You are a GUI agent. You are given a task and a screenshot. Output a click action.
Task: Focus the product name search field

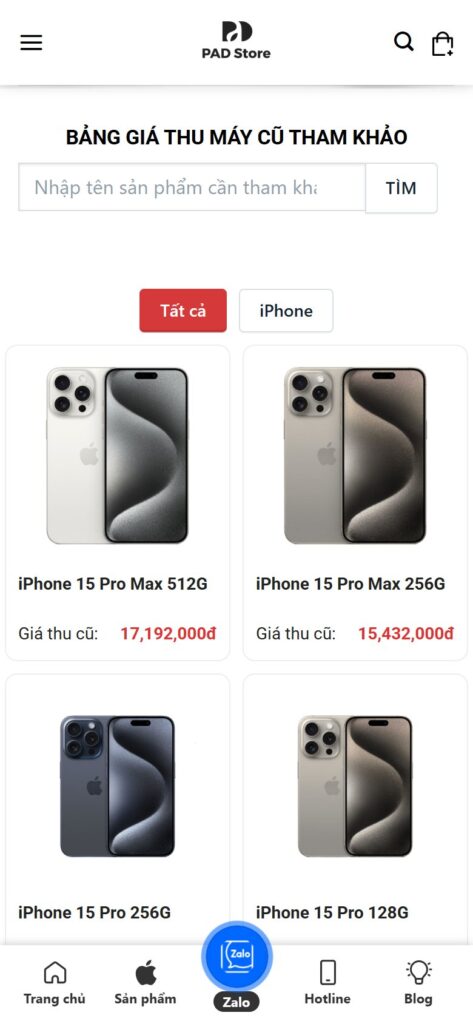(191, 187)
